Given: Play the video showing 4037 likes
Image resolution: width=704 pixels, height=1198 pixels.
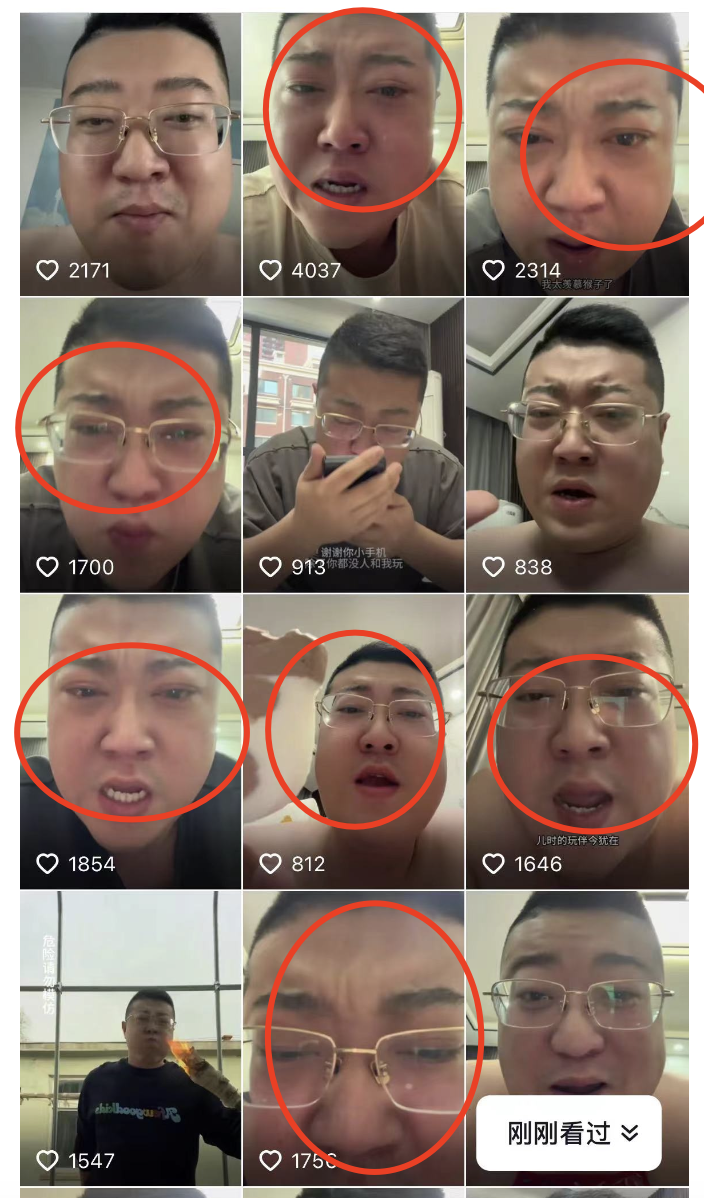Looking at the screenshot, I should click(x=353, y=154).
